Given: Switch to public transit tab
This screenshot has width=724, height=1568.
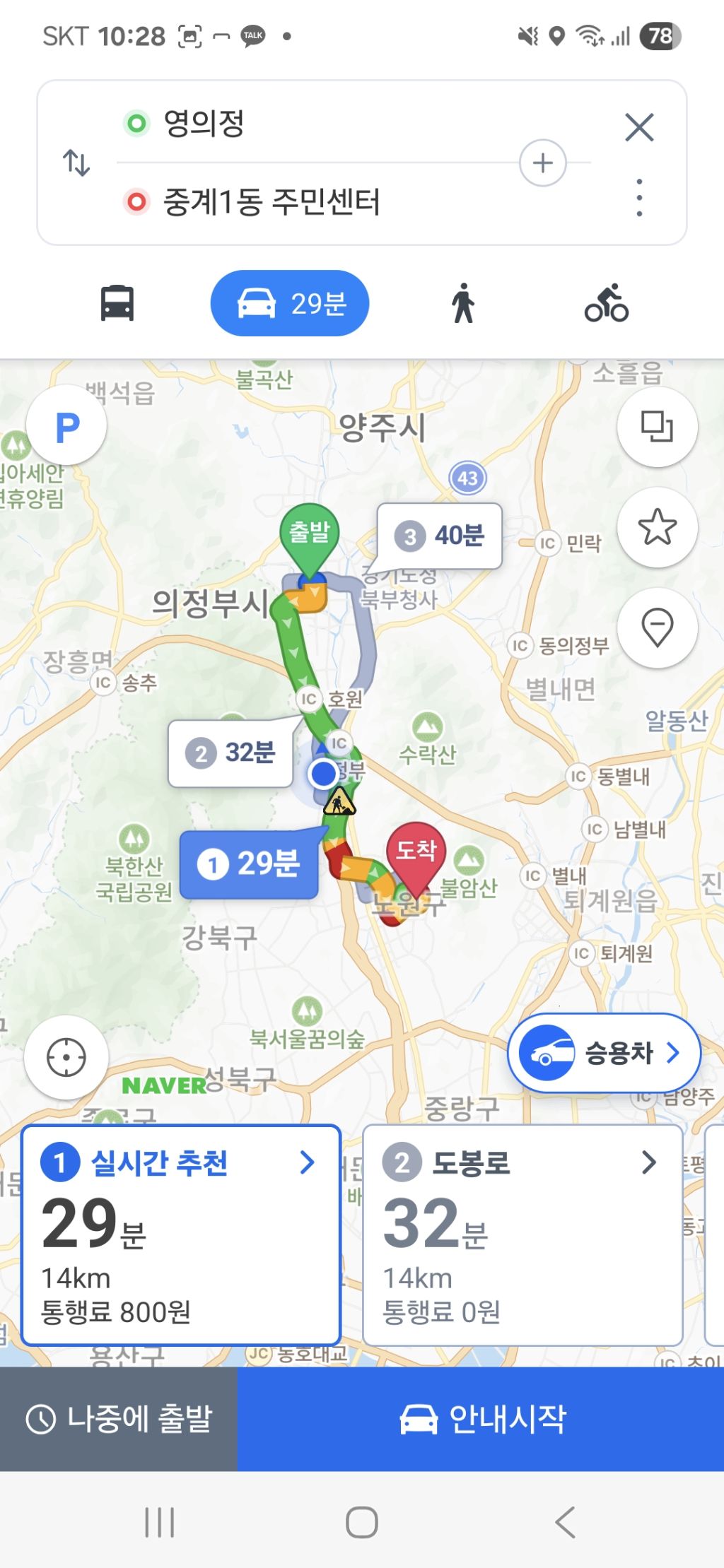Looking at the screenshot, I should pos(117,303).
